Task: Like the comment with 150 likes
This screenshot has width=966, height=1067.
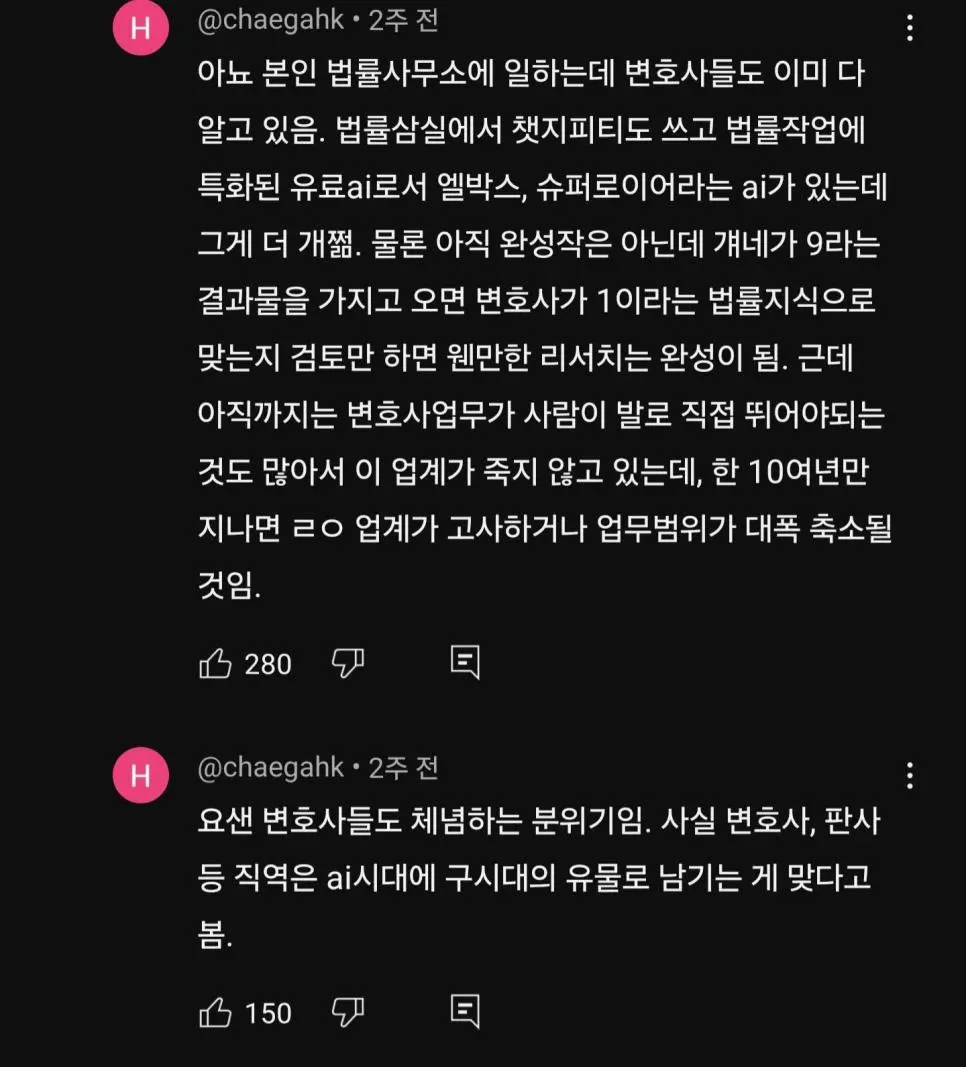Action: 216,1012
